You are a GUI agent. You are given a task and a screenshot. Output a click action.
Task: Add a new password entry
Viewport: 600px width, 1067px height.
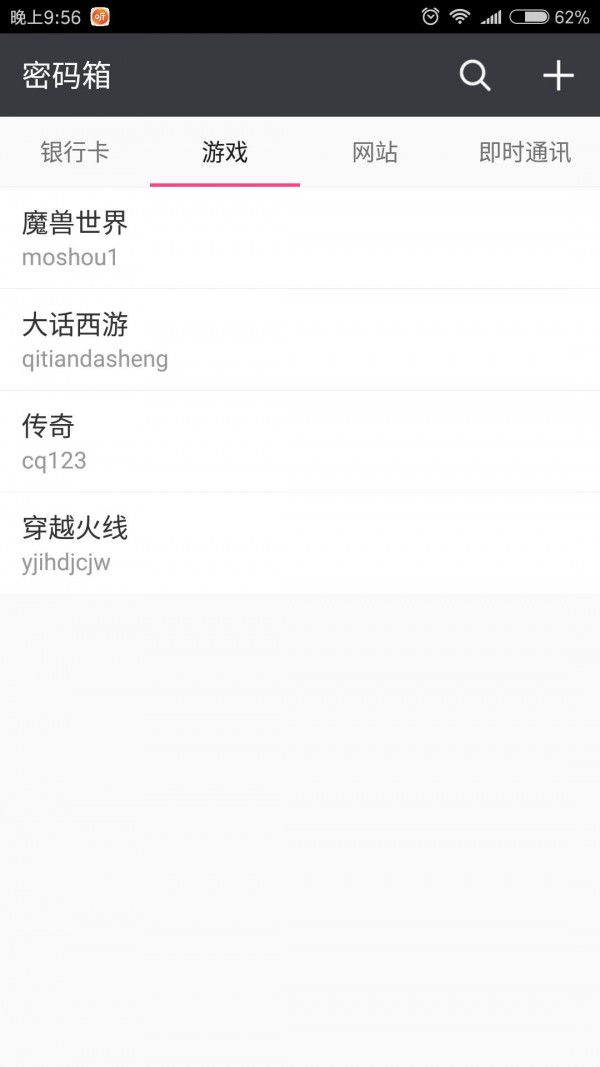(558, 76)
